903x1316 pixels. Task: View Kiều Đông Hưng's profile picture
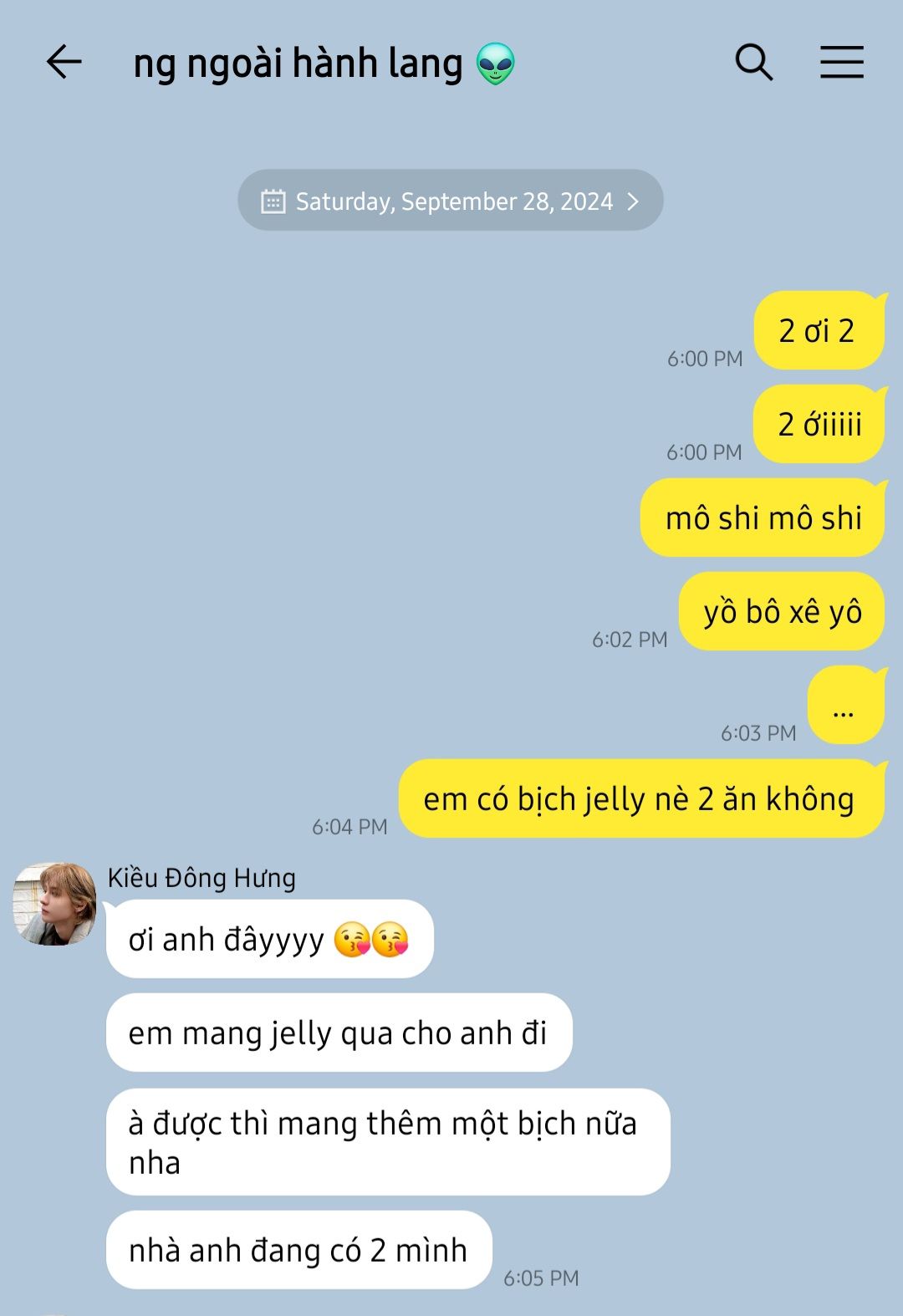[x=54, y=904]
